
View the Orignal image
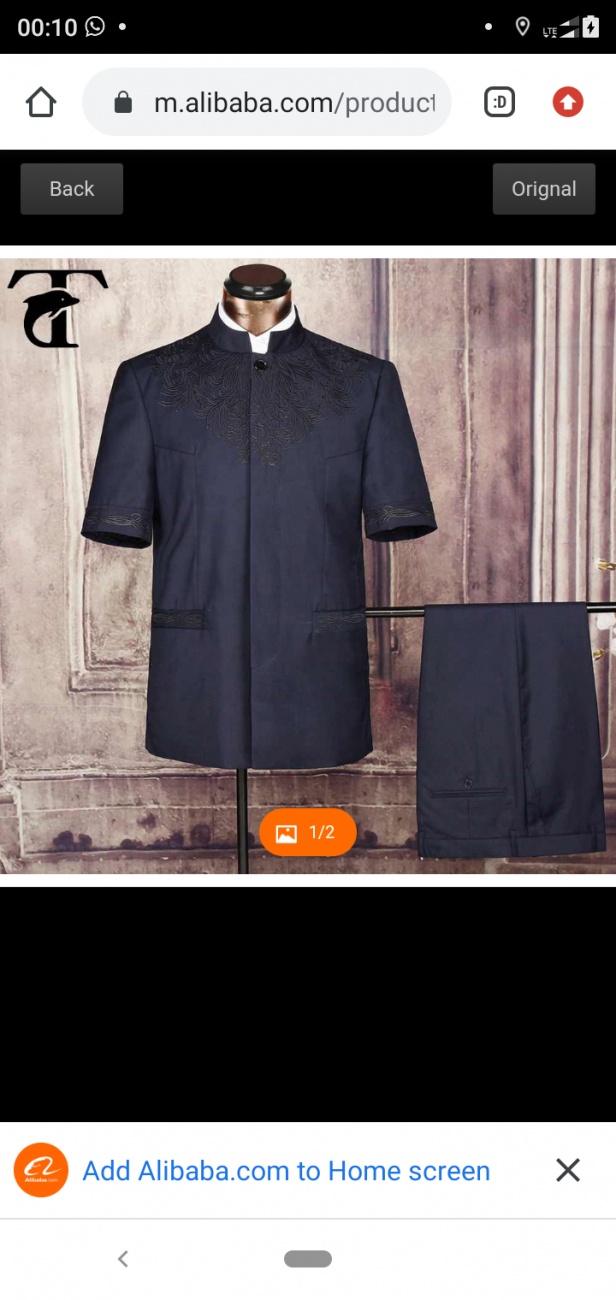pos(543,189)
